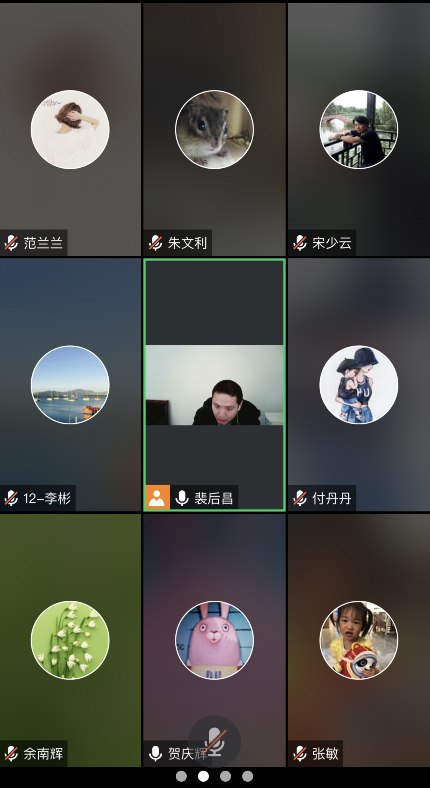
Task: Tap 宋少云's participant tile
Action: click(359, 130)
